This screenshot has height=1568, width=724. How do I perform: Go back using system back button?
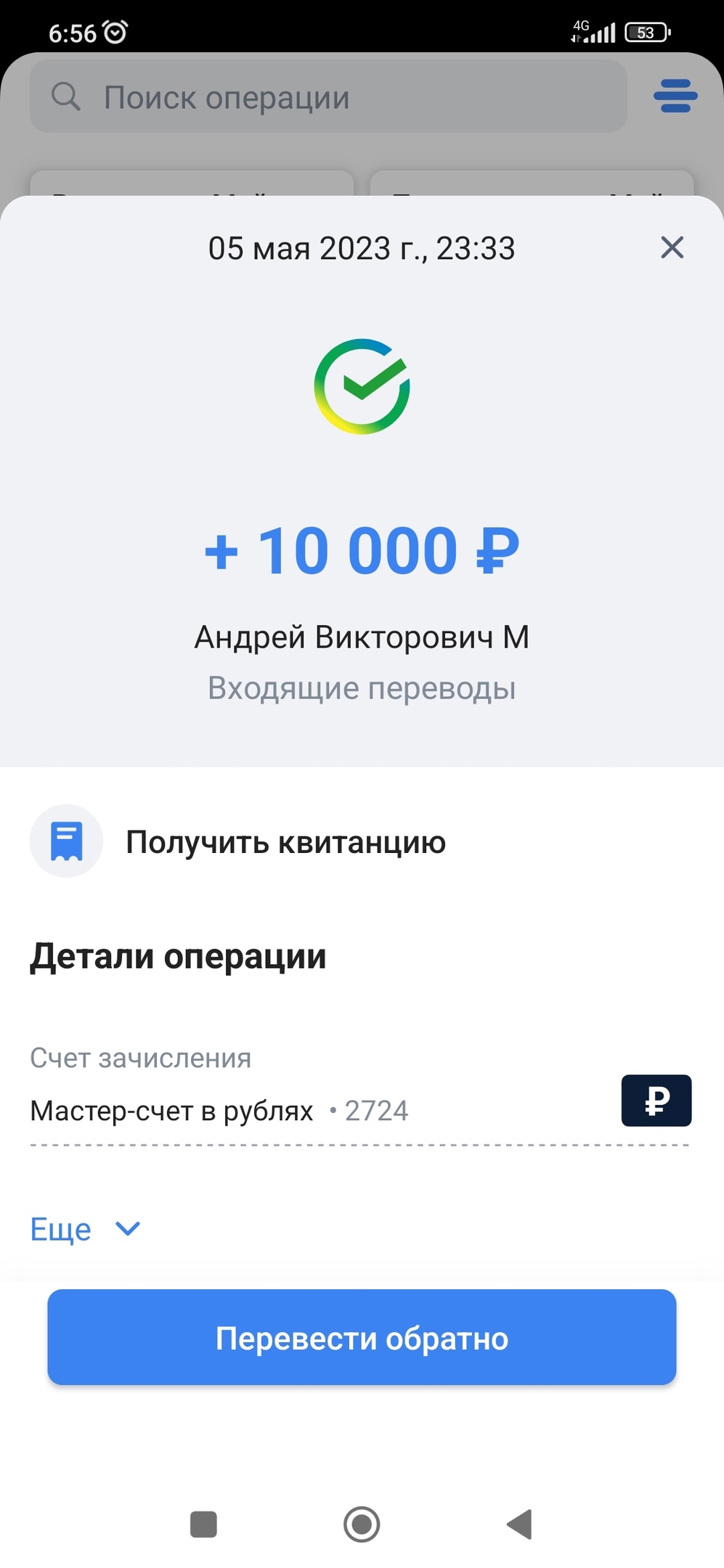click(x=519, y=1524)
